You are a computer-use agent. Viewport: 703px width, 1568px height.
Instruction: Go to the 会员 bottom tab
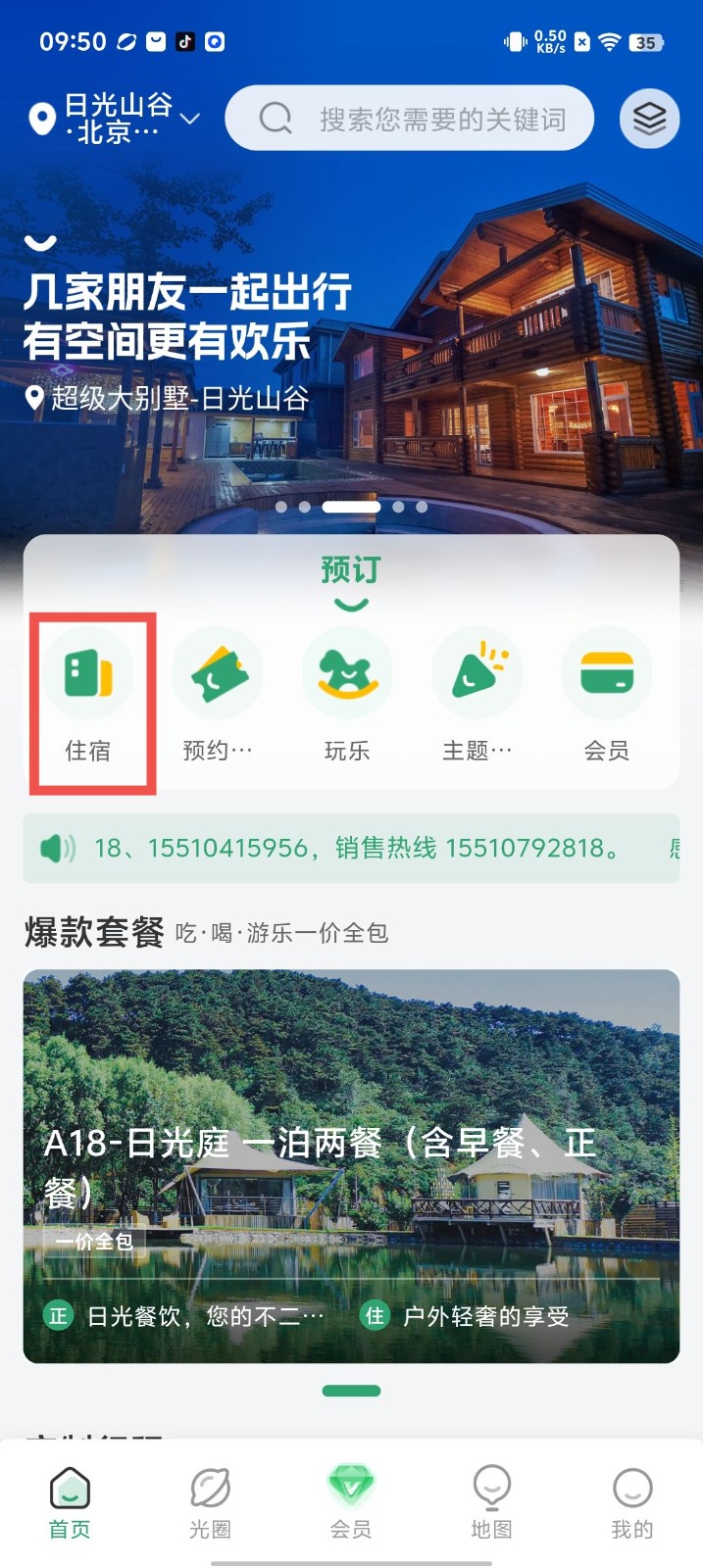(351, 1502)
